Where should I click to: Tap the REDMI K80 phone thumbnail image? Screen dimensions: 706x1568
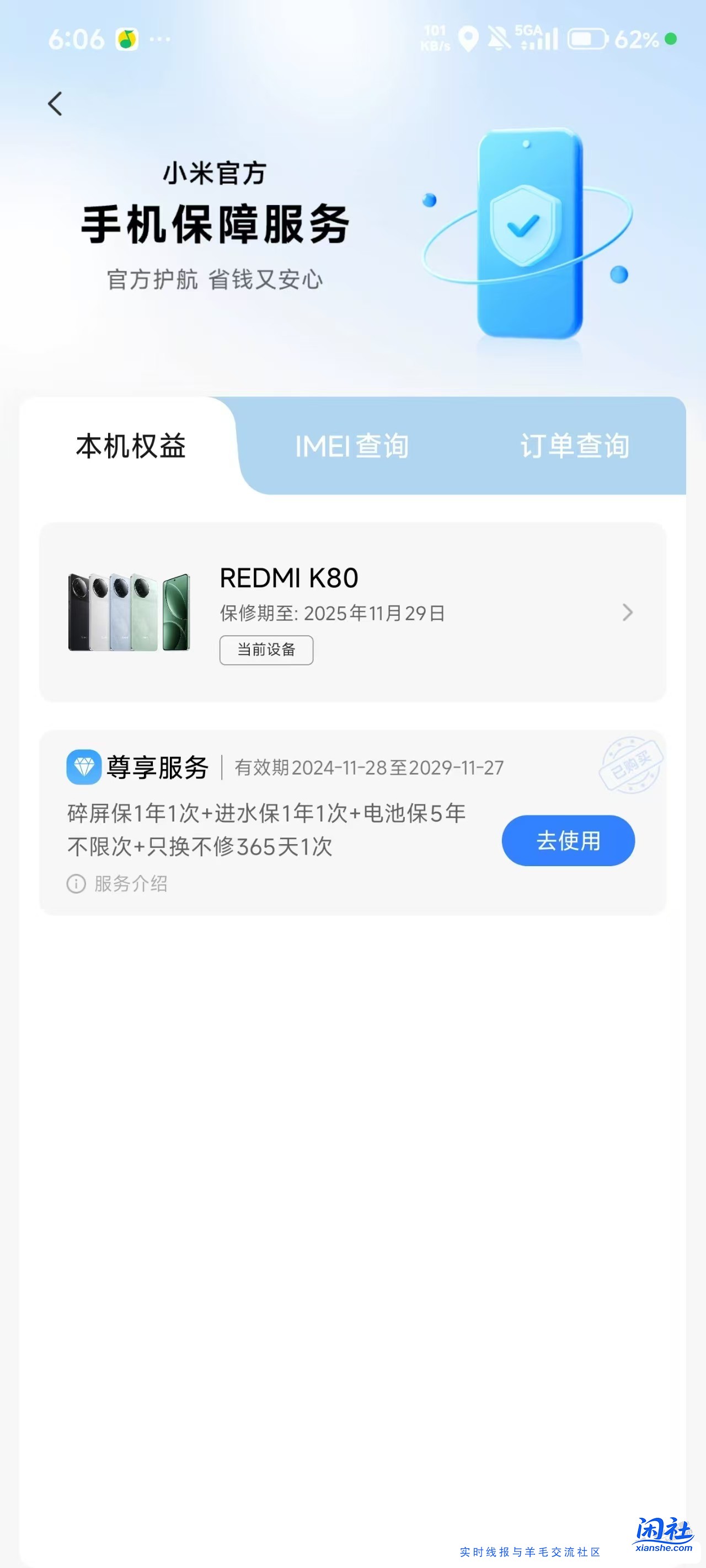click(129, 612)
